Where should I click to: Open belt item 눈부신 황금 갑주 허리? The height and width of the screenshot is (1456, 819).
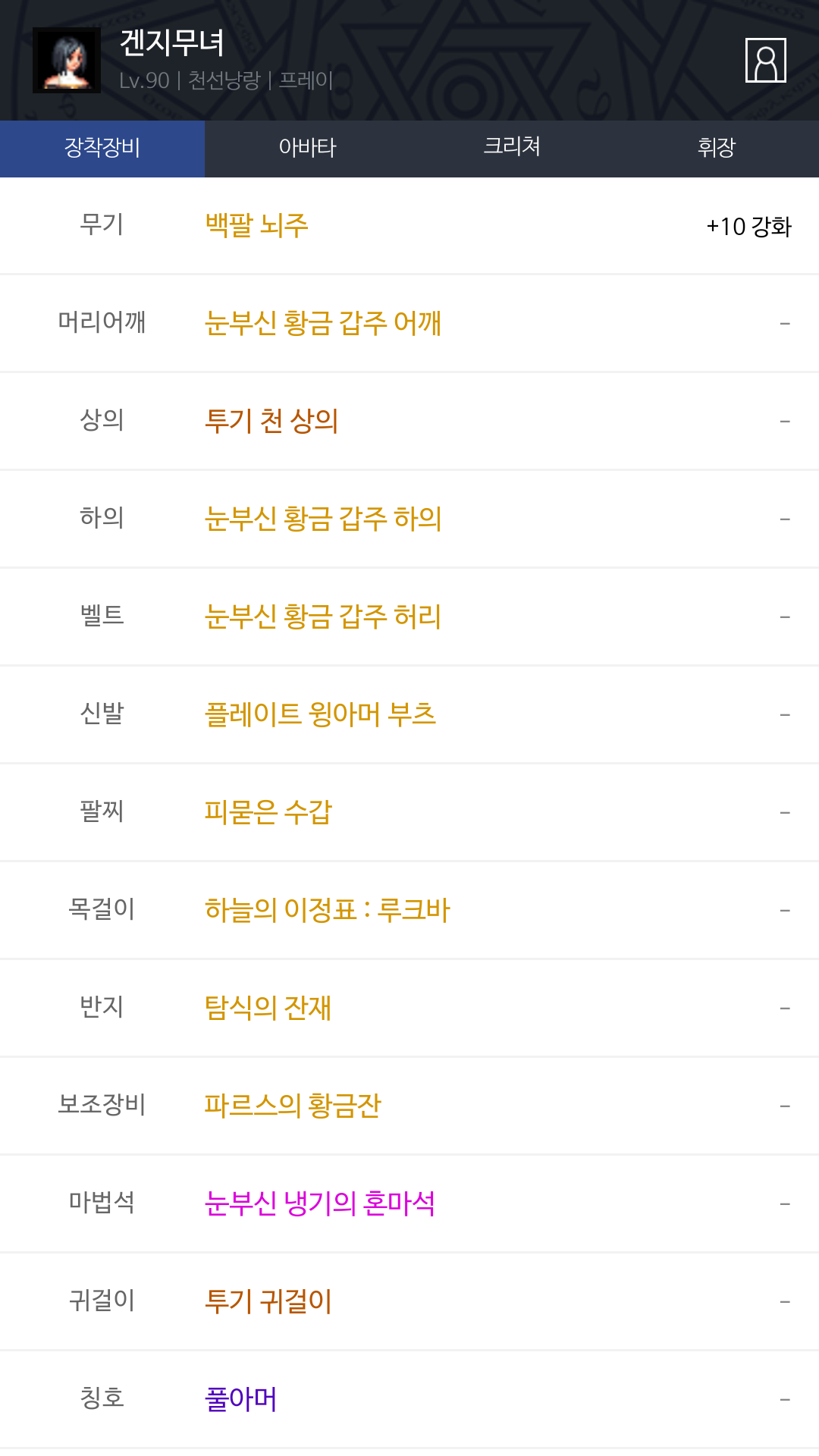pos(323,617)
